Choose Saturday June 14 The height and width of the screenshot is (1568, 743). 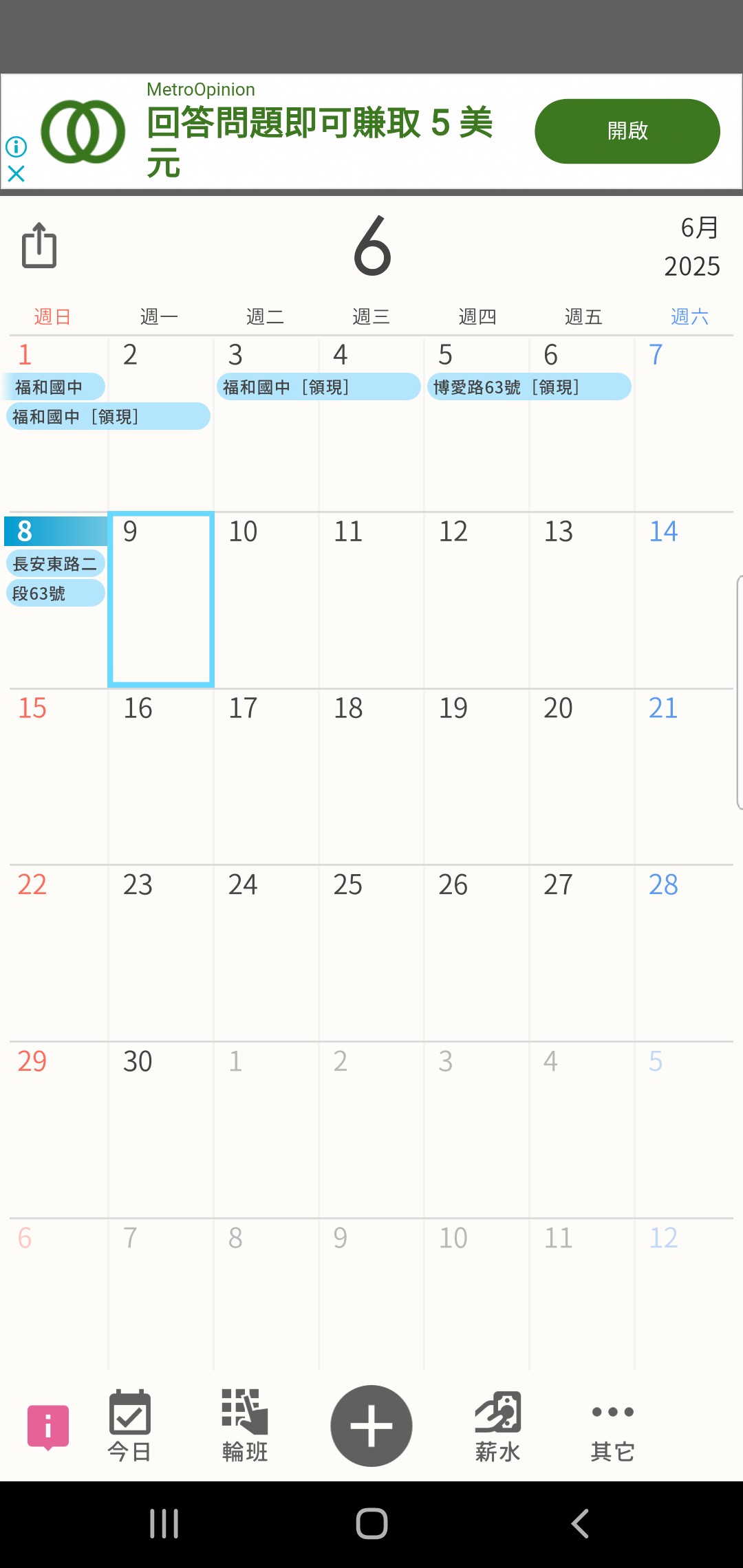(x=684, y=599)
